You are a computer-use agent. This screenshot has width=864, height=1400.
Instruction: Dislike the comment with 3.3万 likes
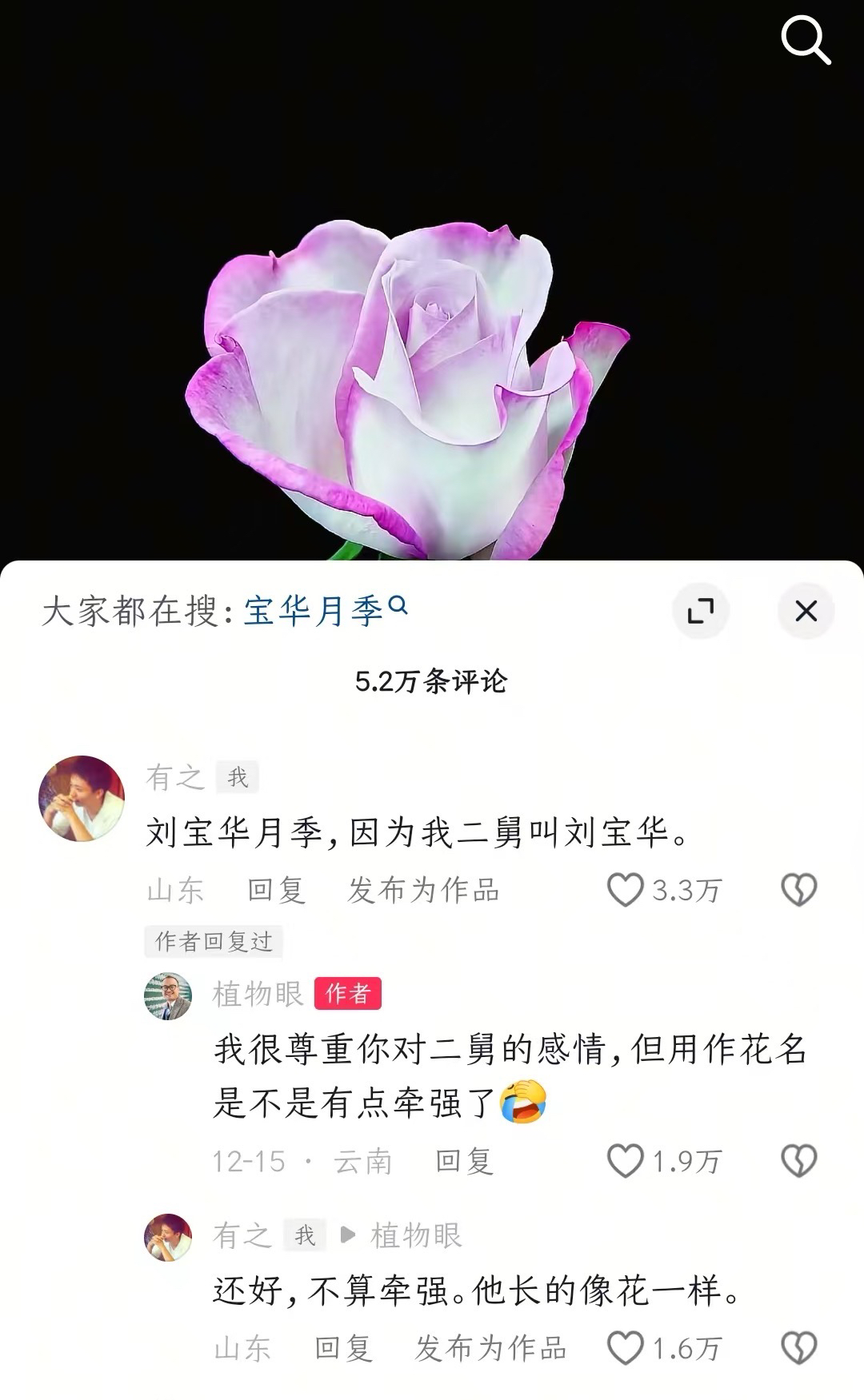click(x=798, y=890)
